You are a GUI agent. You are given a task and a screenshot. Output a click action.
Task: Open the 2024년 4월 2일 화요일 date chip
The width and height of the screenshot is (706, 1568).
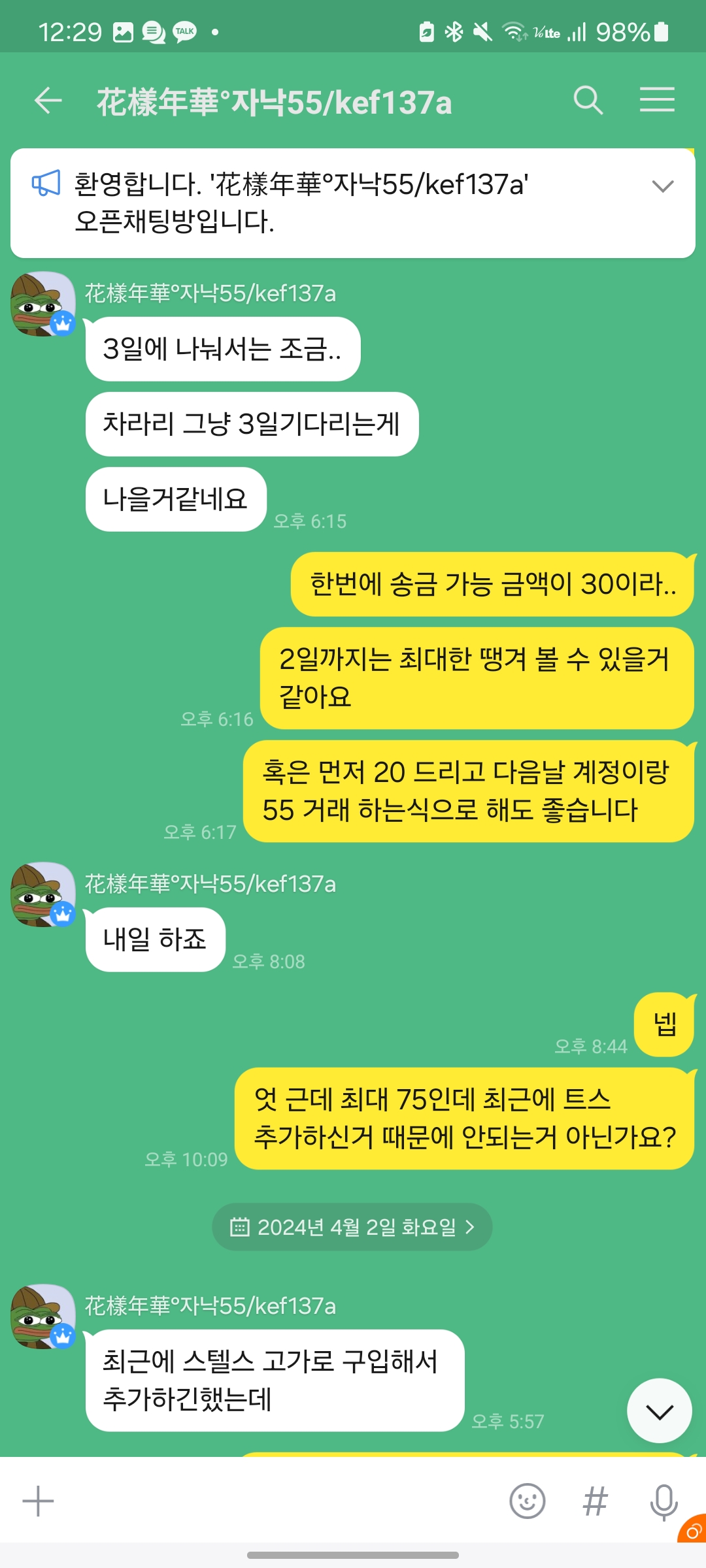(352, 1227)
